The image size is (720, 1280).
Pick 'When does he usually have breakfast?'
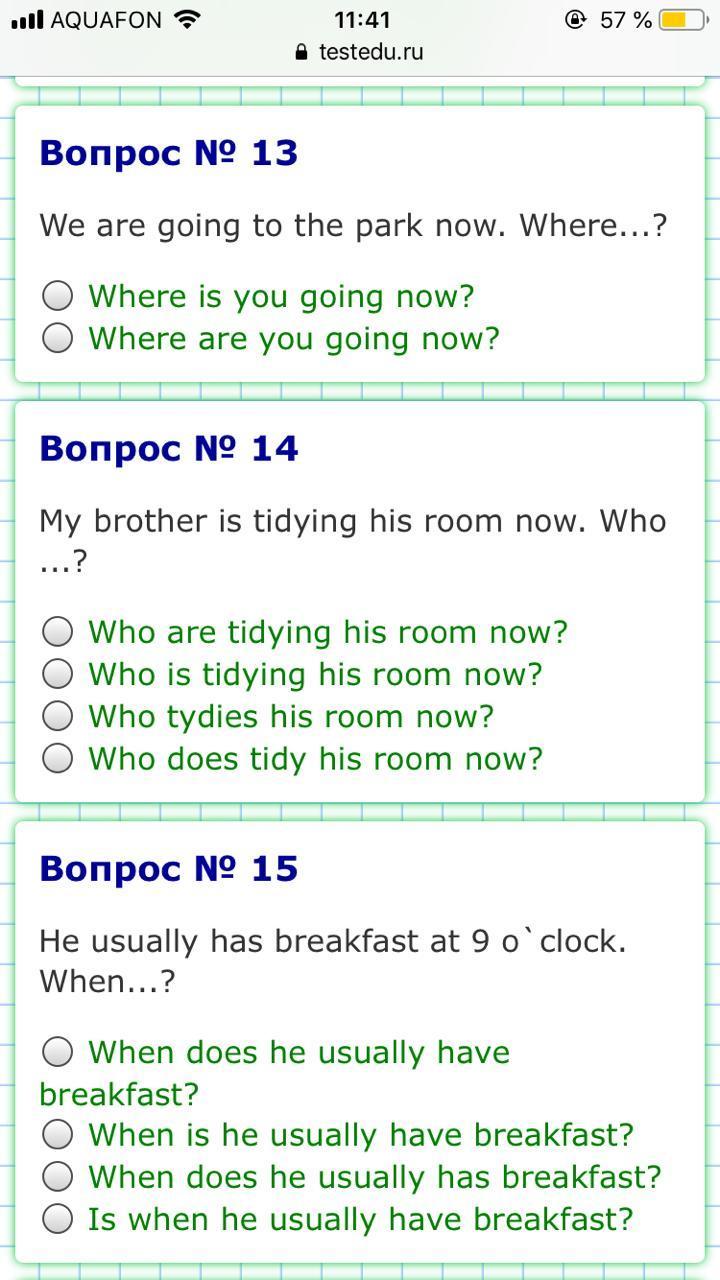(58, 1052)
